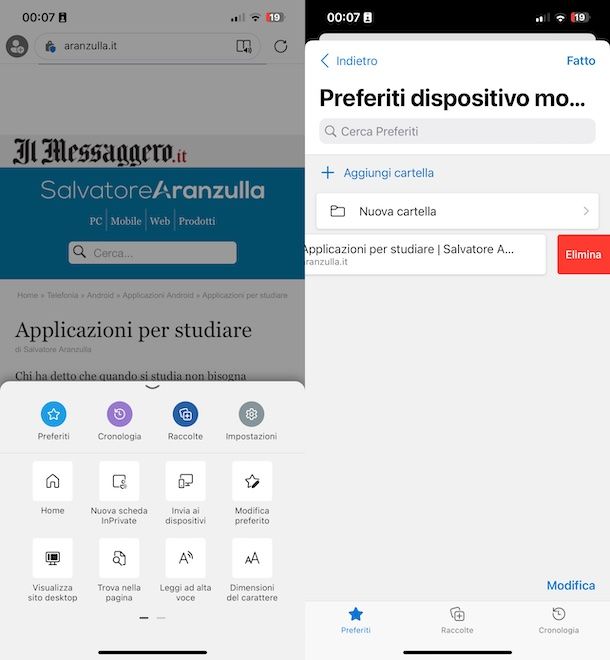Delete bookmark with Elimina

[x=583, y=255]
